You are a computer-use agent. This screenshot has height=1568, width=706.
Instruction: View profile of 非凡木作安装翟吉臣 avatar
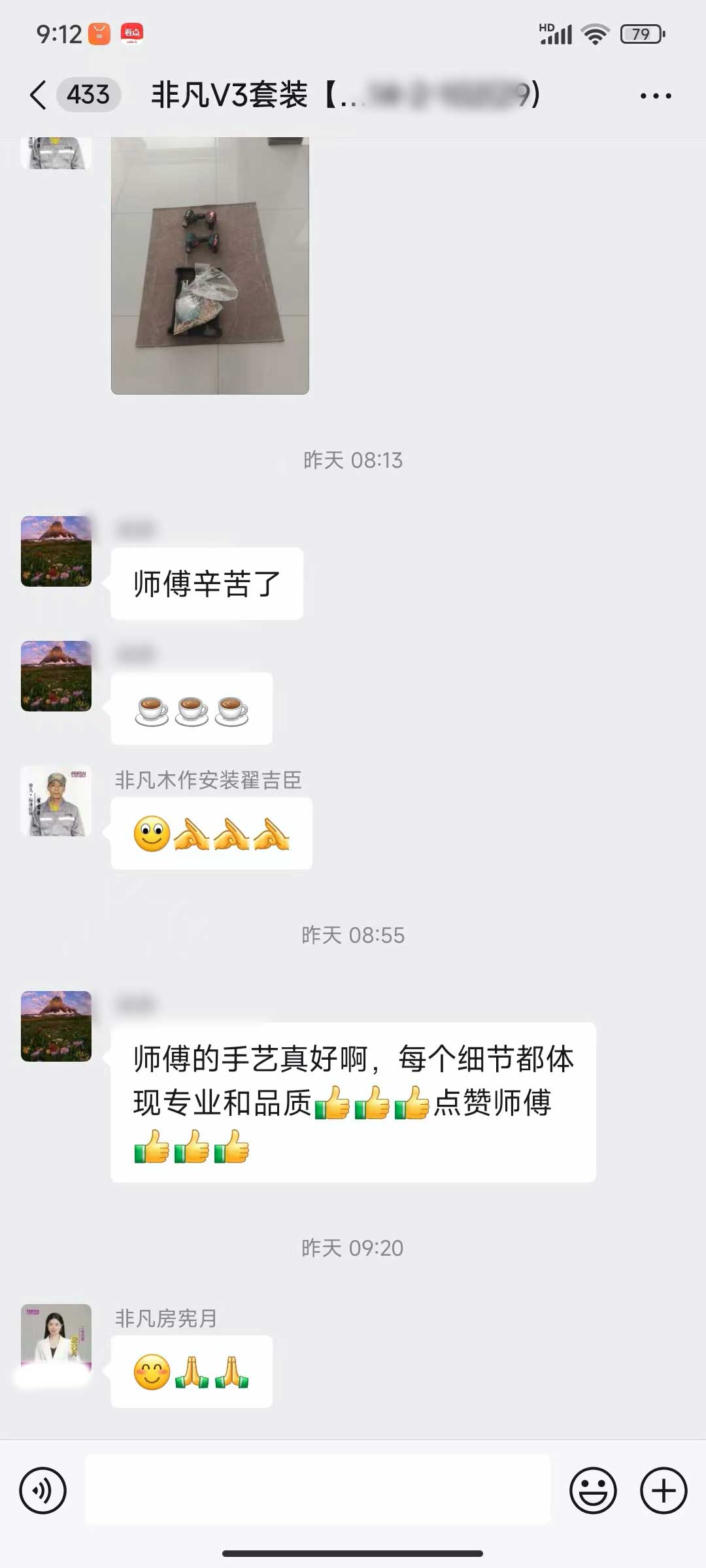click(56, 801)
